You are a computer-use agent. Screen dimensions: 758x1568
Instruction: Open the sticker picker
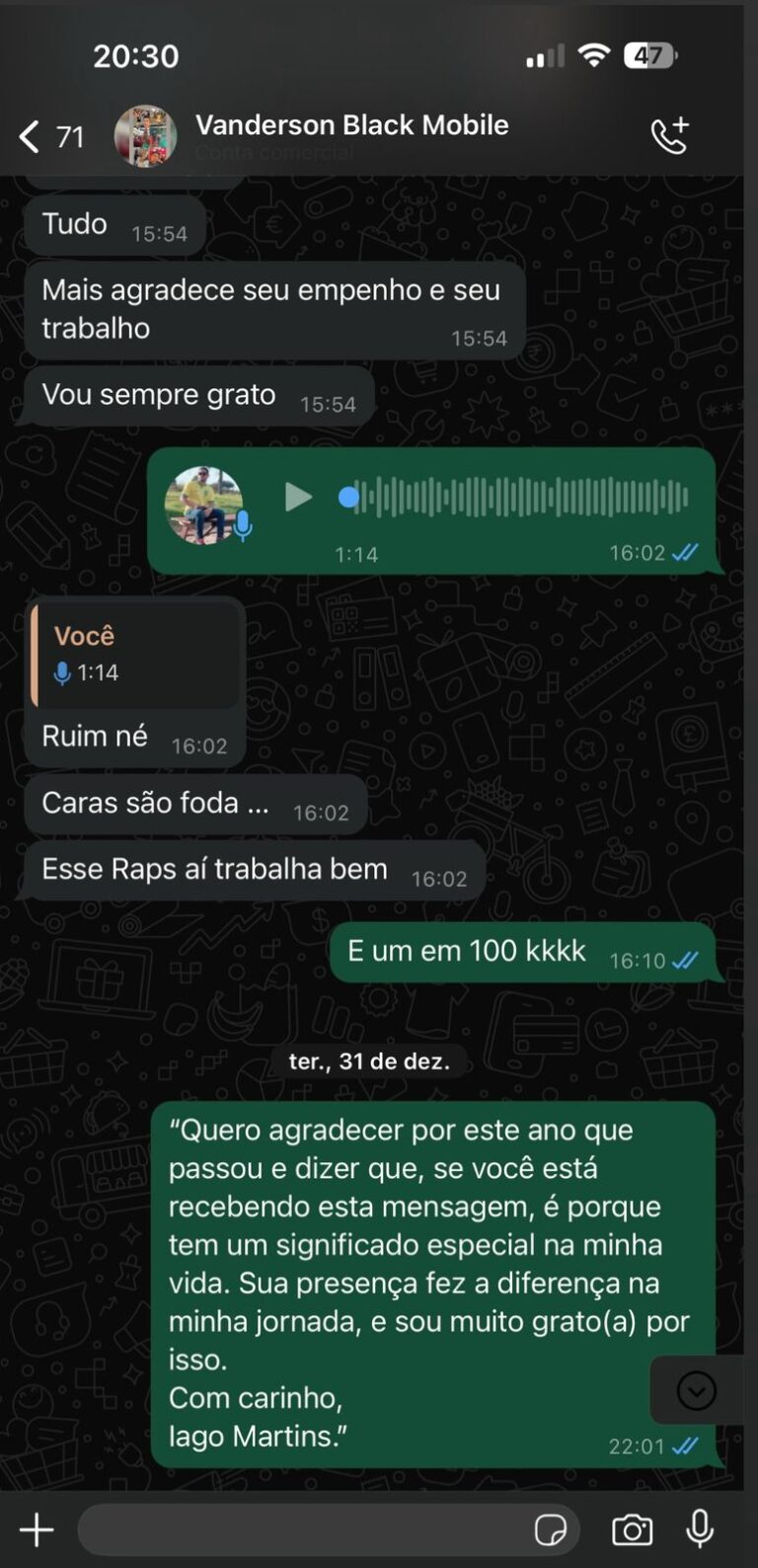(x=550, y=1530)
